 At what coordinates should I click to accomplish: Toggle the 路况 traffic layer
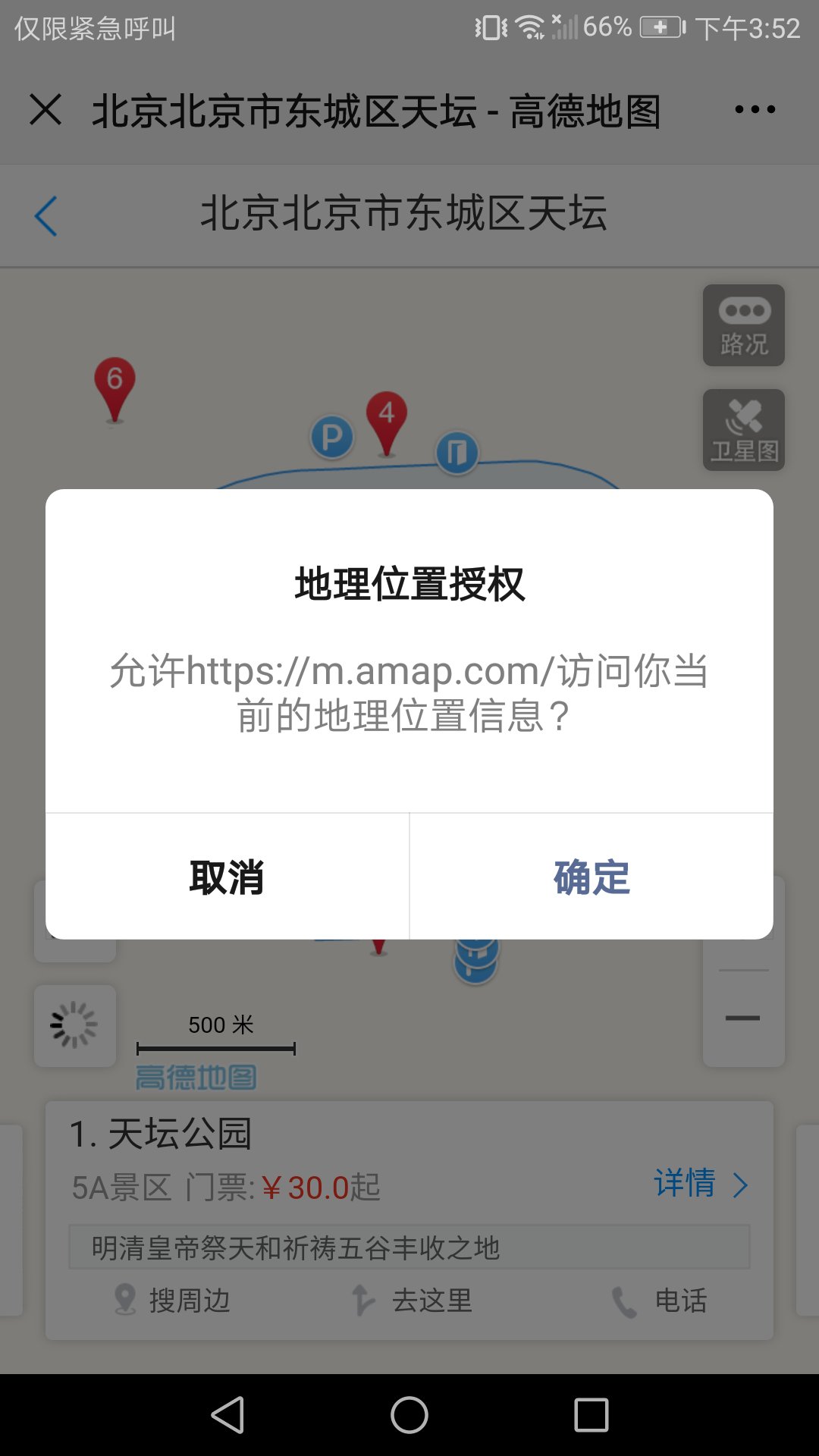click(x=743, y=325)
